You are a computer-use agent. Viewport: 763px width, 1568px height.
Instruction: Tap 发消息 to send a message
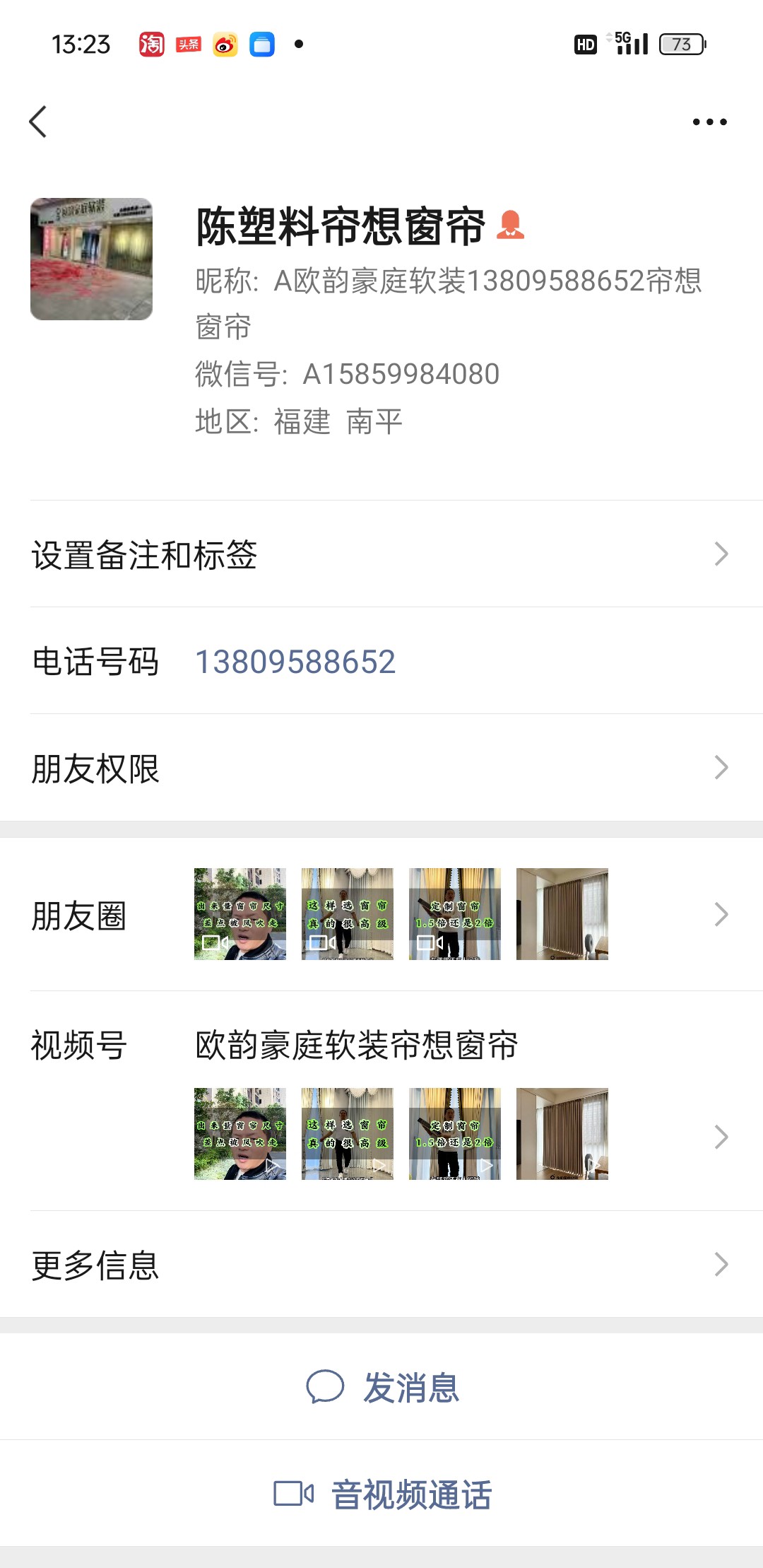click(x=383, y=1387)
